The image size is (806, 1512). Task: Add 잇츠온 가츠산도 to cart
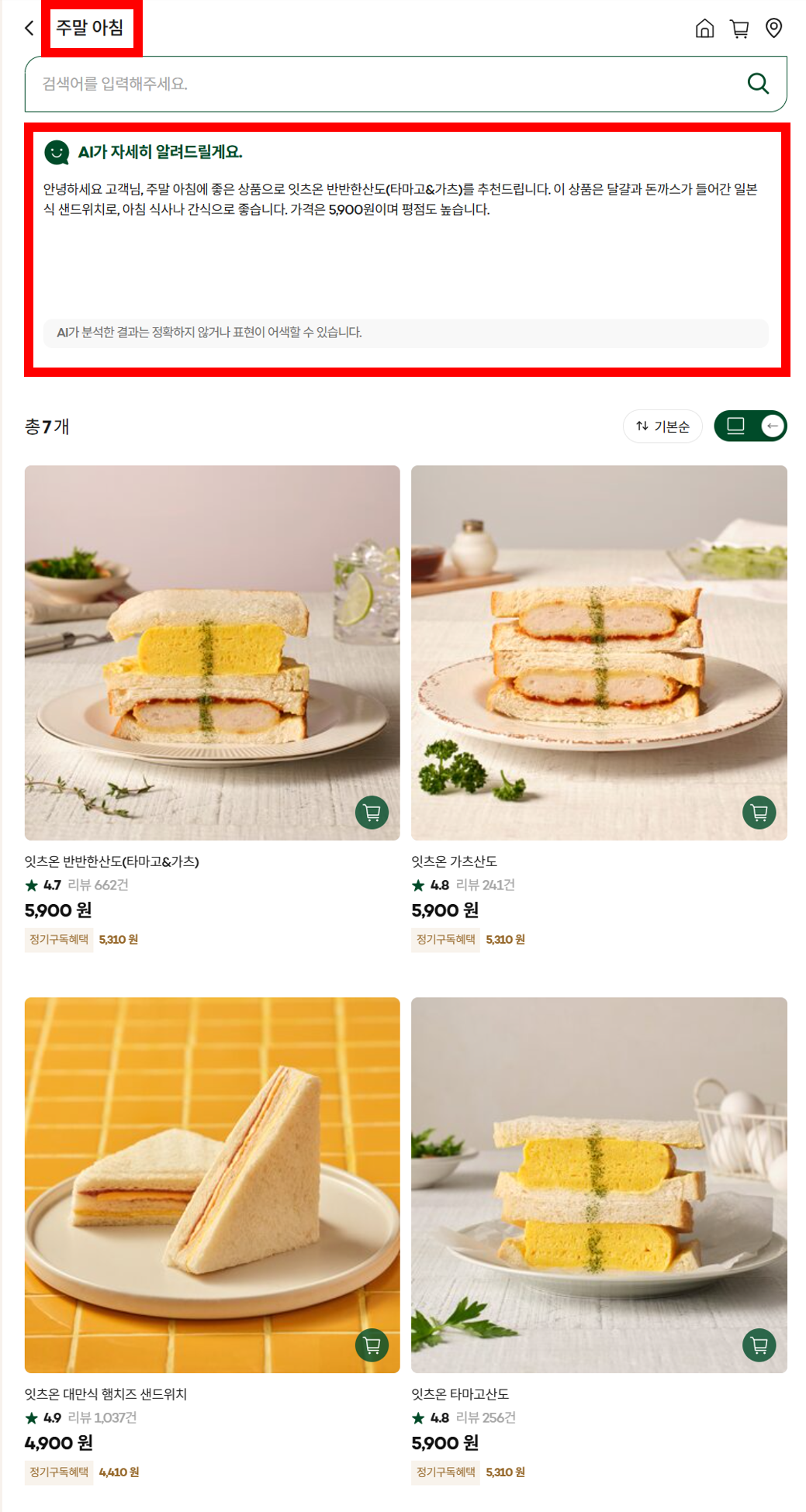pos(759,813)
